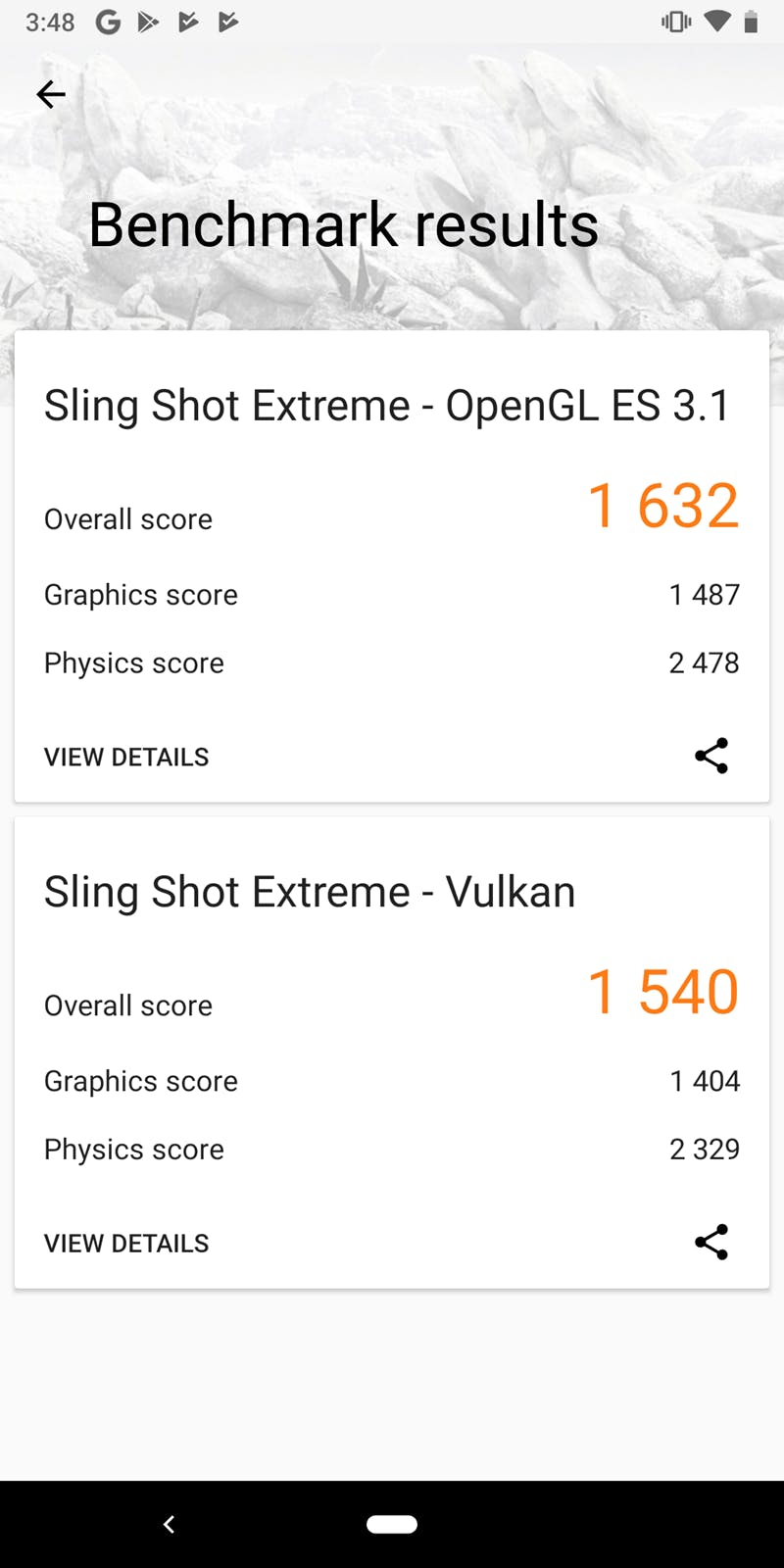The image size is (784, 1568).
Task: Open details for the OpenGL ES 3.1 run
Action: point(125,756)
